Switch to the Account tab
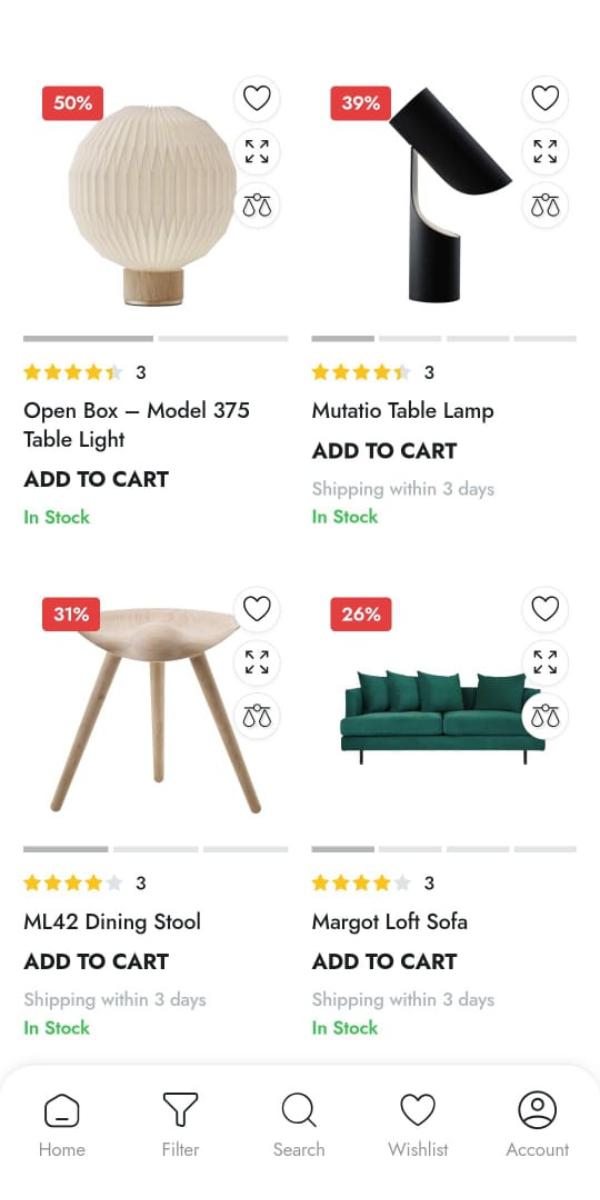Viewport: 600px width, 1200px height. (537, 1125)
